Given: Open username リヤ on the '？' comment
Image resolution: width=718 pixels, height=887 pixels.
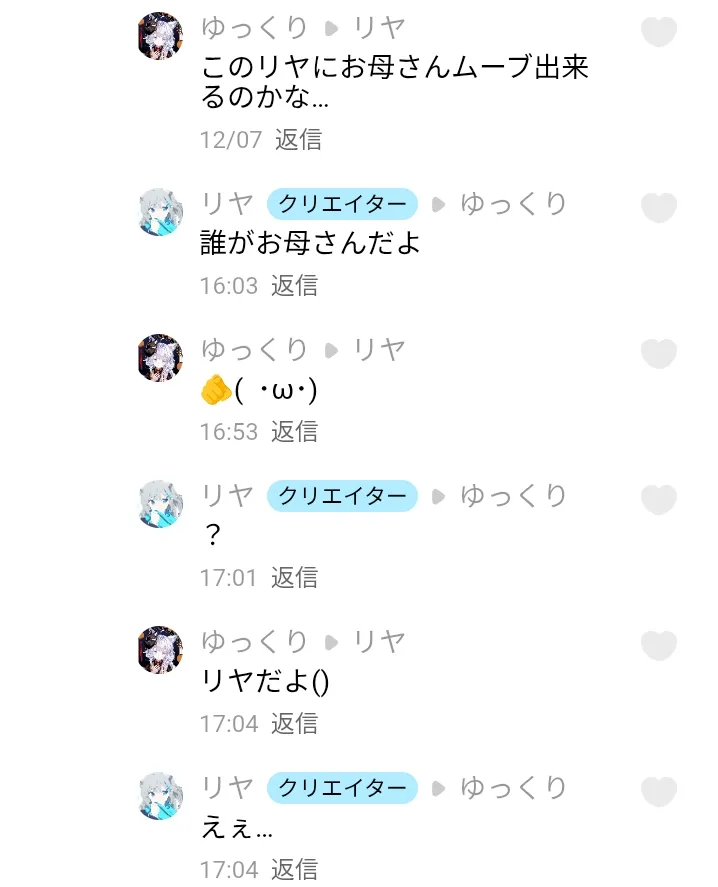Looking at the screenshot, I should tap(228, 495).
